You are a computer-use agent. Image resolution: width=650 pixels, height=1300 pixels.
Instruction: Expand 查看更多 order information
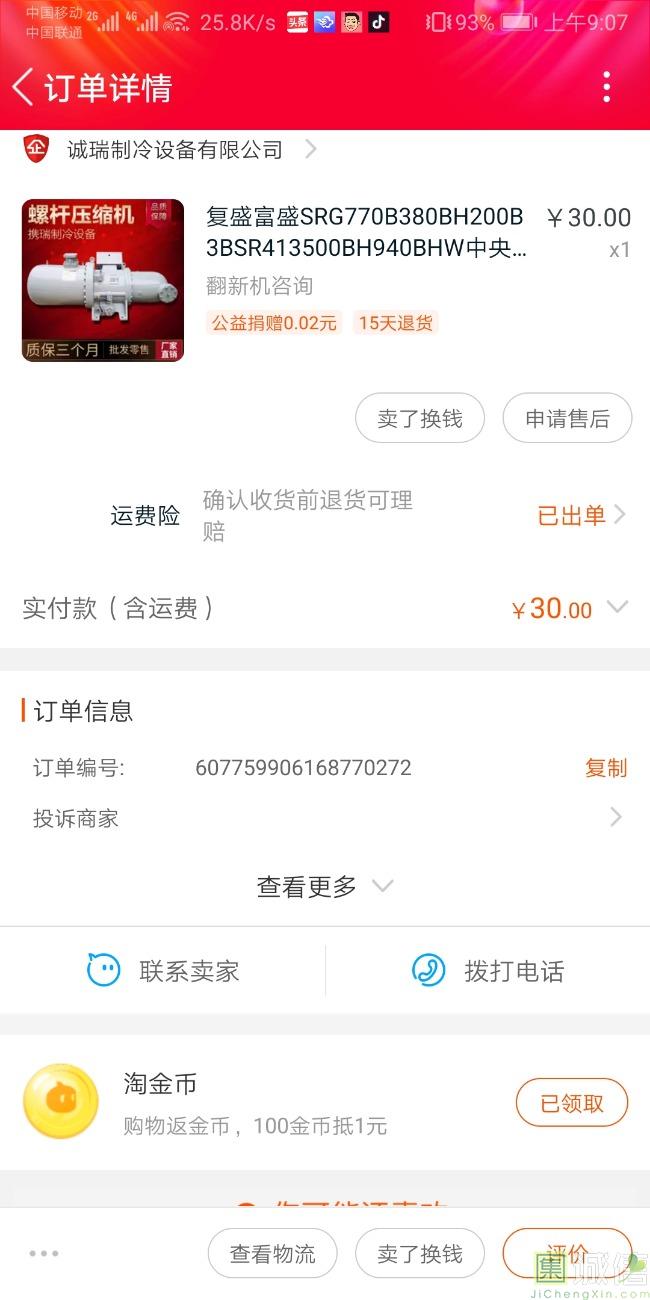(325, 886)
